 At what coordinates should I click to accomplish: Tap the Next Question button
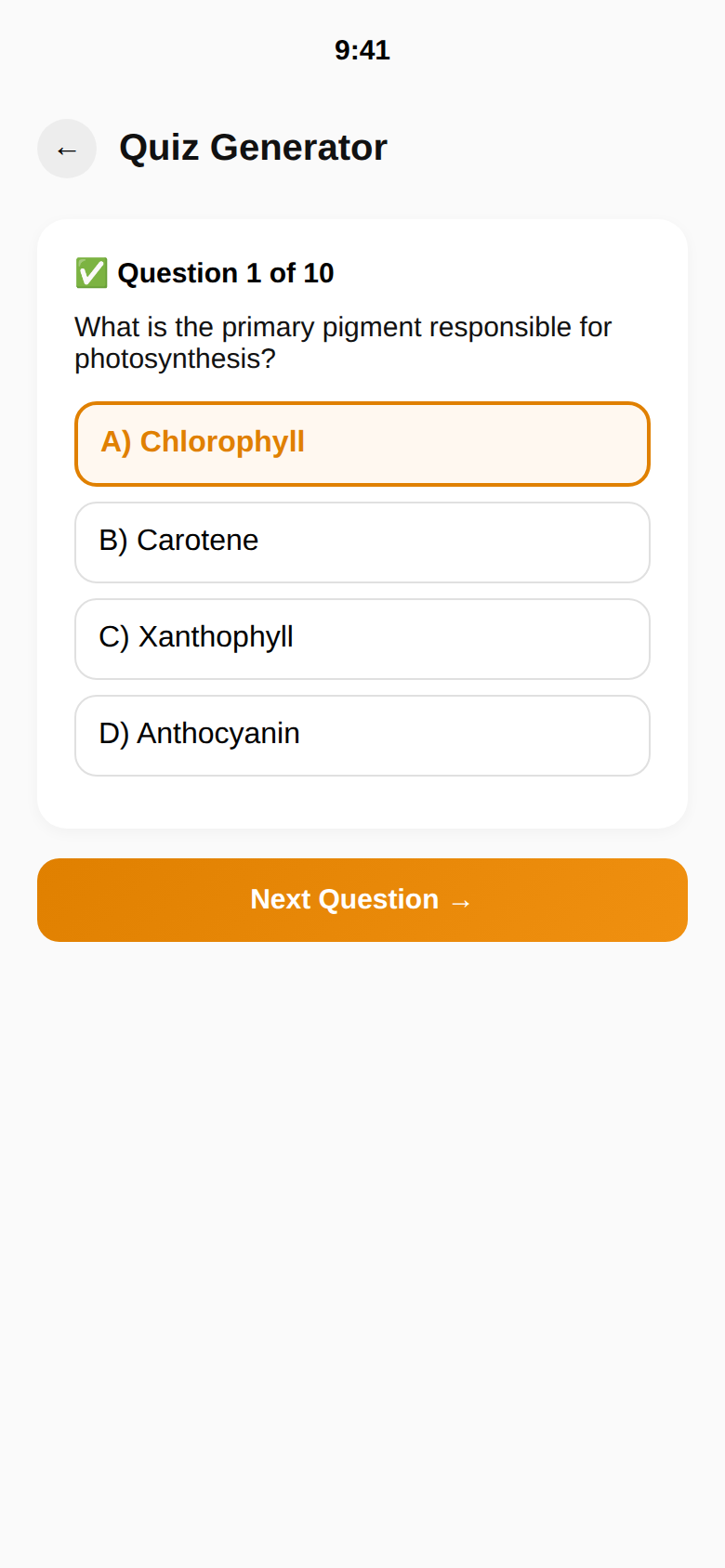(362, 899)
